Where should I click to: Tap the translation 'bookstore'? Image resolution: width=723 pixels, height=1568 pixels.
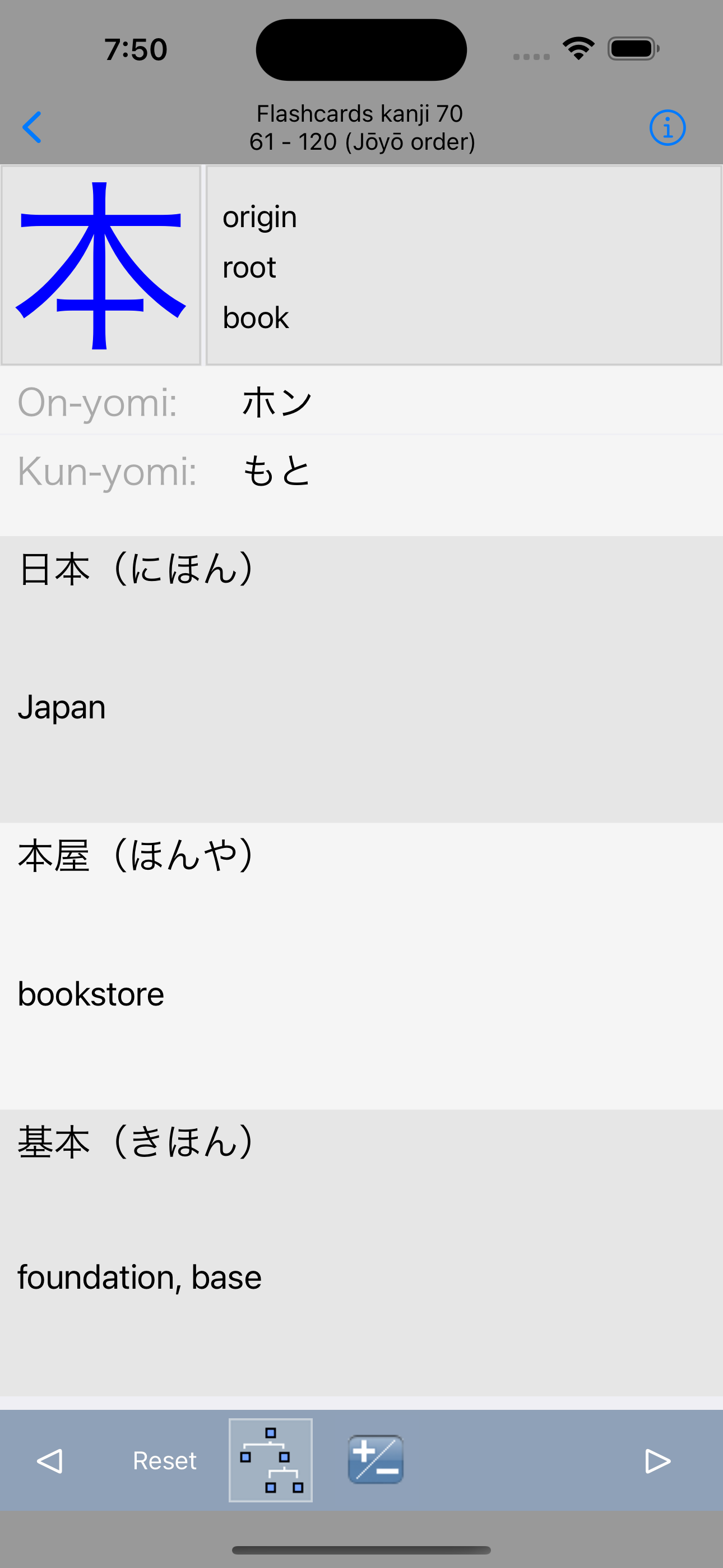click(x=90, y=993)
